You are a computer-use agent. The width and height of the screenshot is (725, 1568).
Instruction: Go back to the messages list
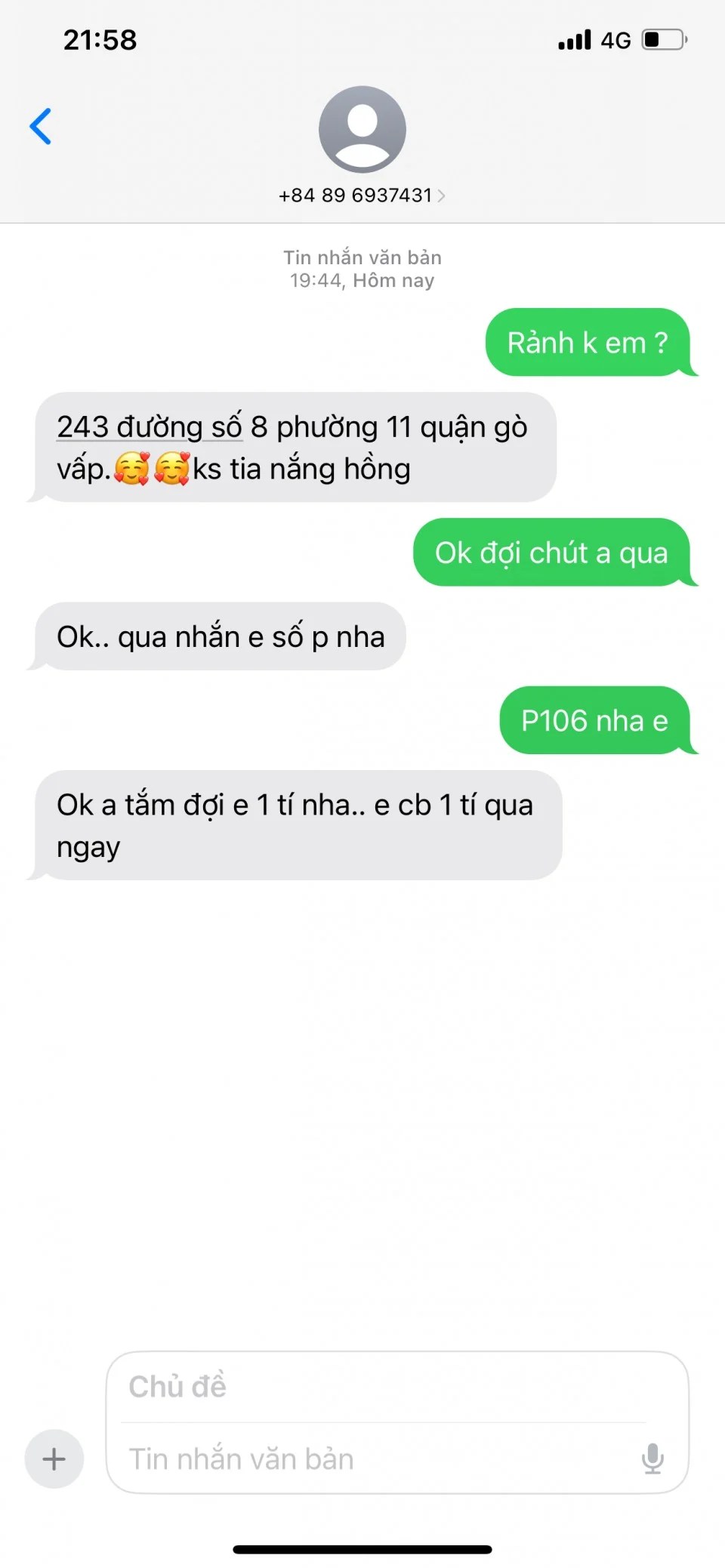pos(41,126)
